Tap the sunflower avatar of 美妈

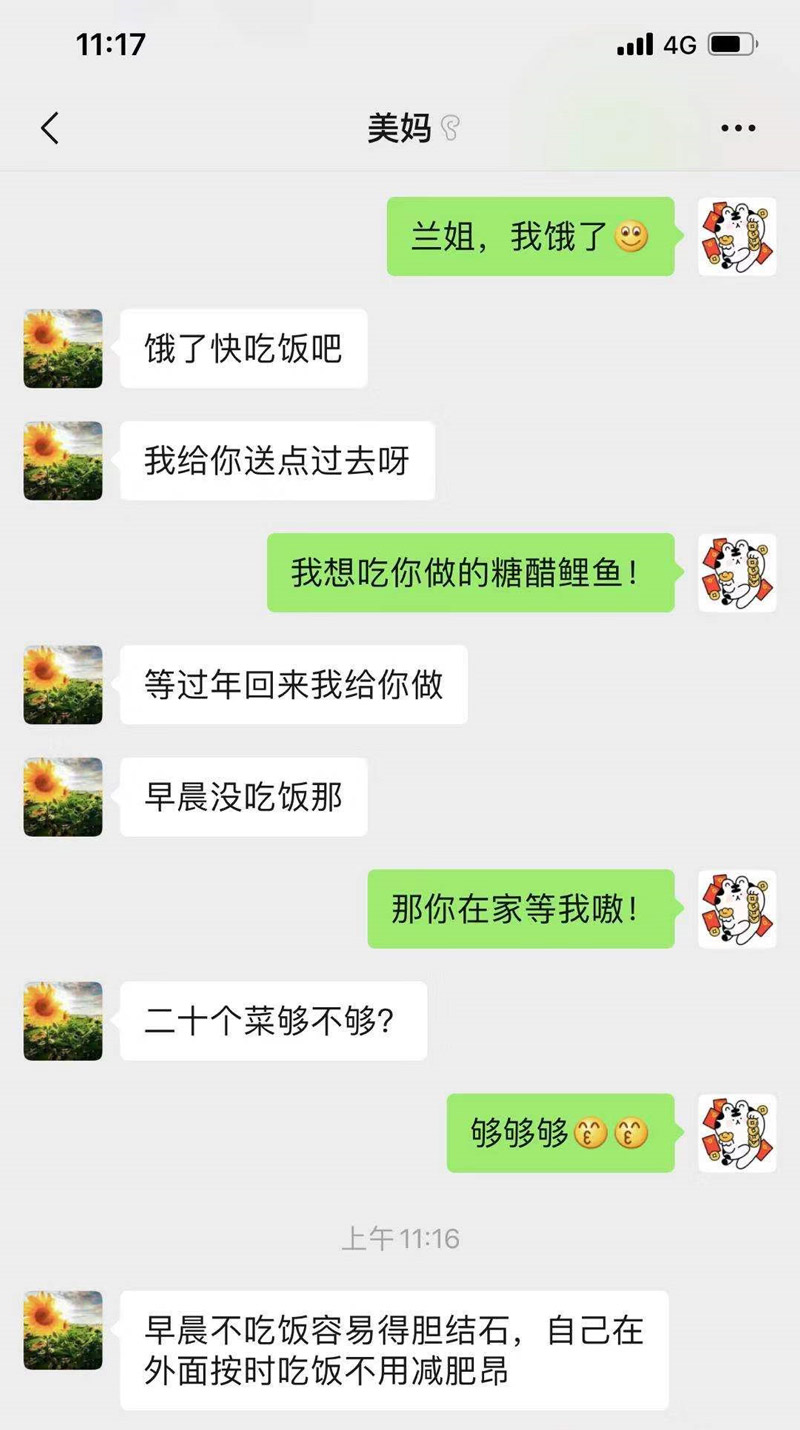coord(62,349)
